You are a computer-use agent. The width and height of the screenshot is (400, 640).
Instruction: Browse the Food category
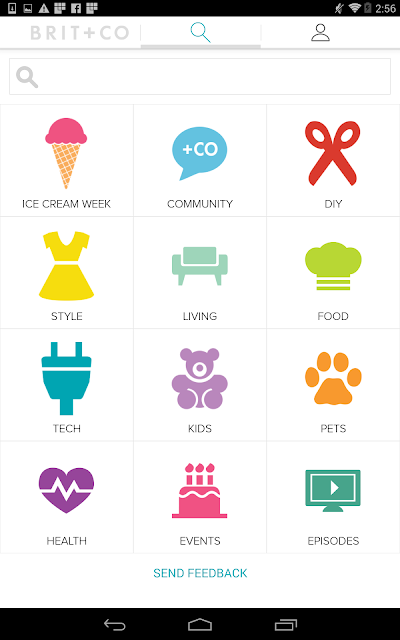(333, 273)
